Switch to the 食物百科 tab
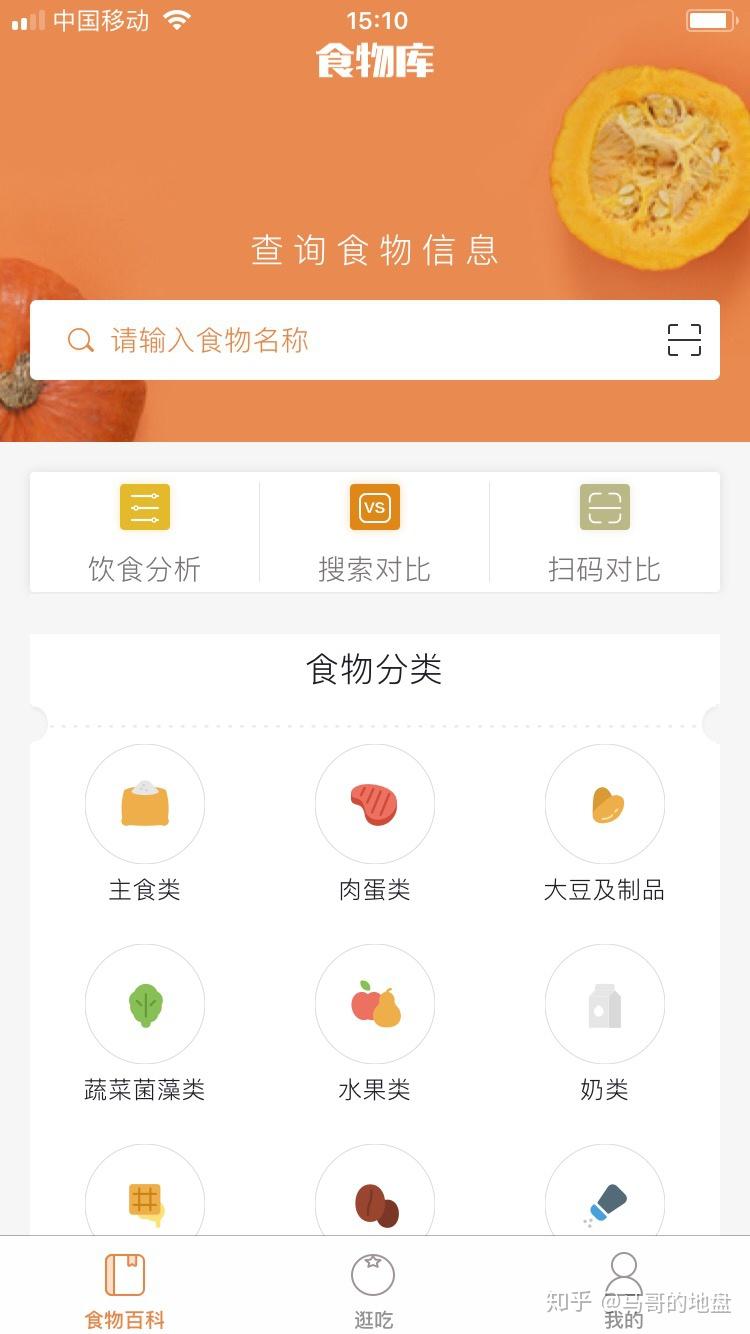Screen dimensions: 750x1334 point(125,1289)
